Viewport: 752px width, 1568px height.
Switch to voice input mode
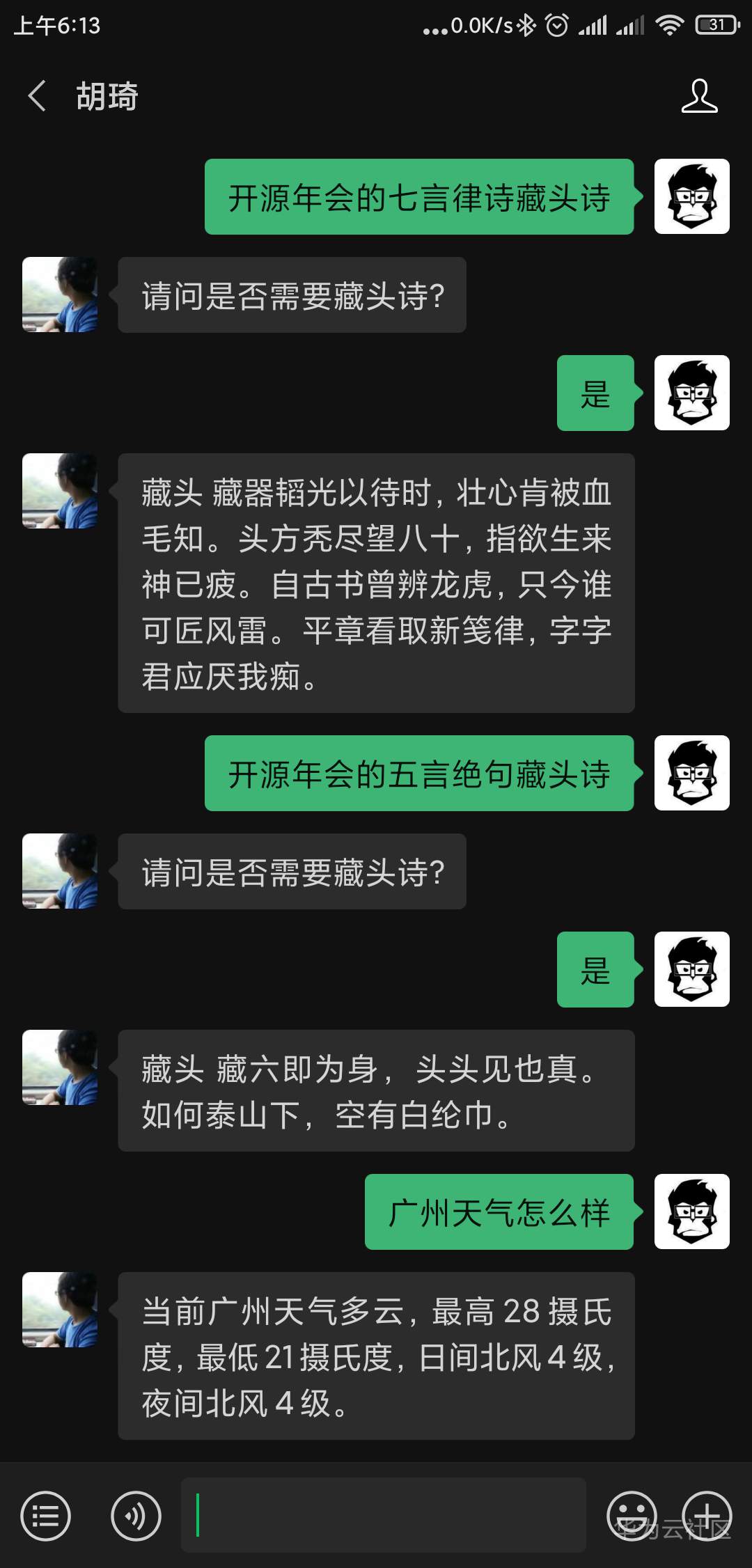click(x=136, y=1516)
